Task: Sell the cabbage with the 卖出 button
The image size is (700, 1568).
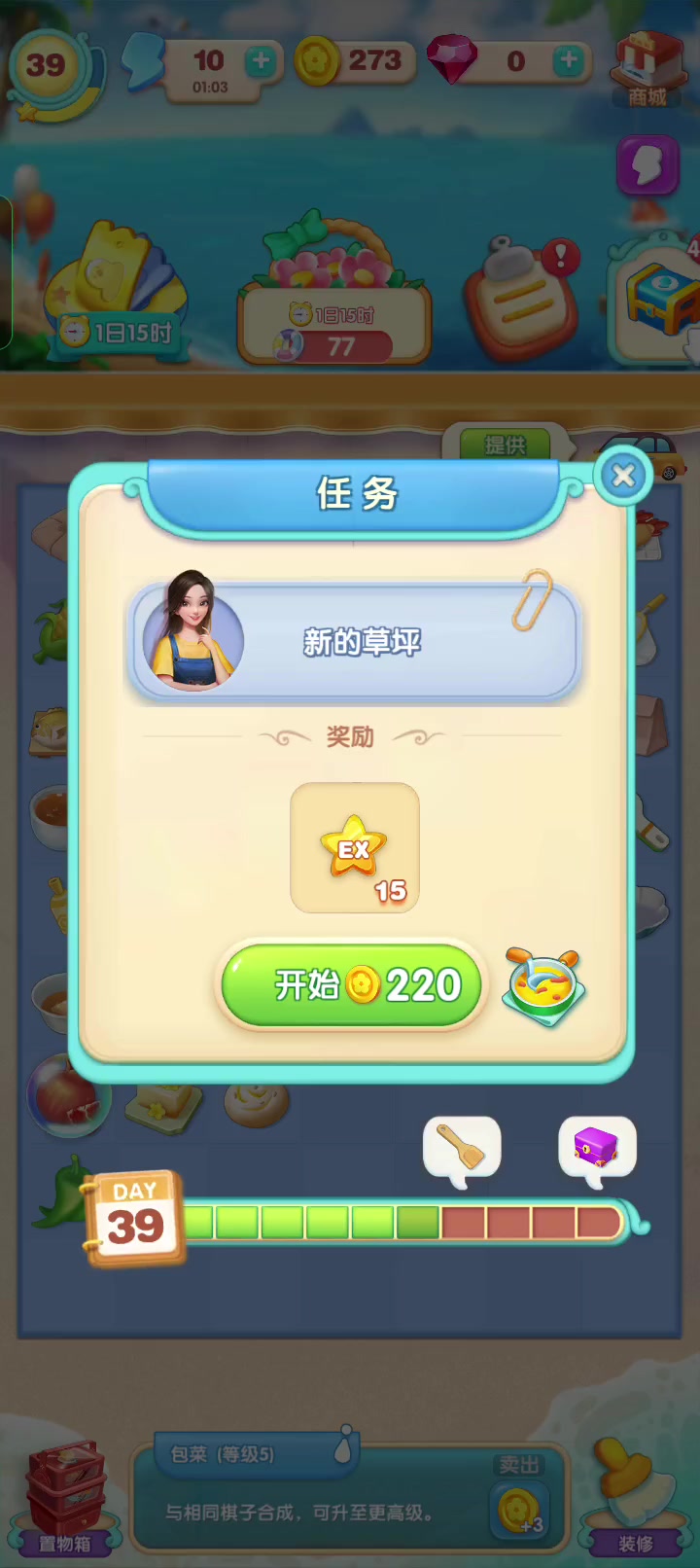Action: tap(519, 1498)
